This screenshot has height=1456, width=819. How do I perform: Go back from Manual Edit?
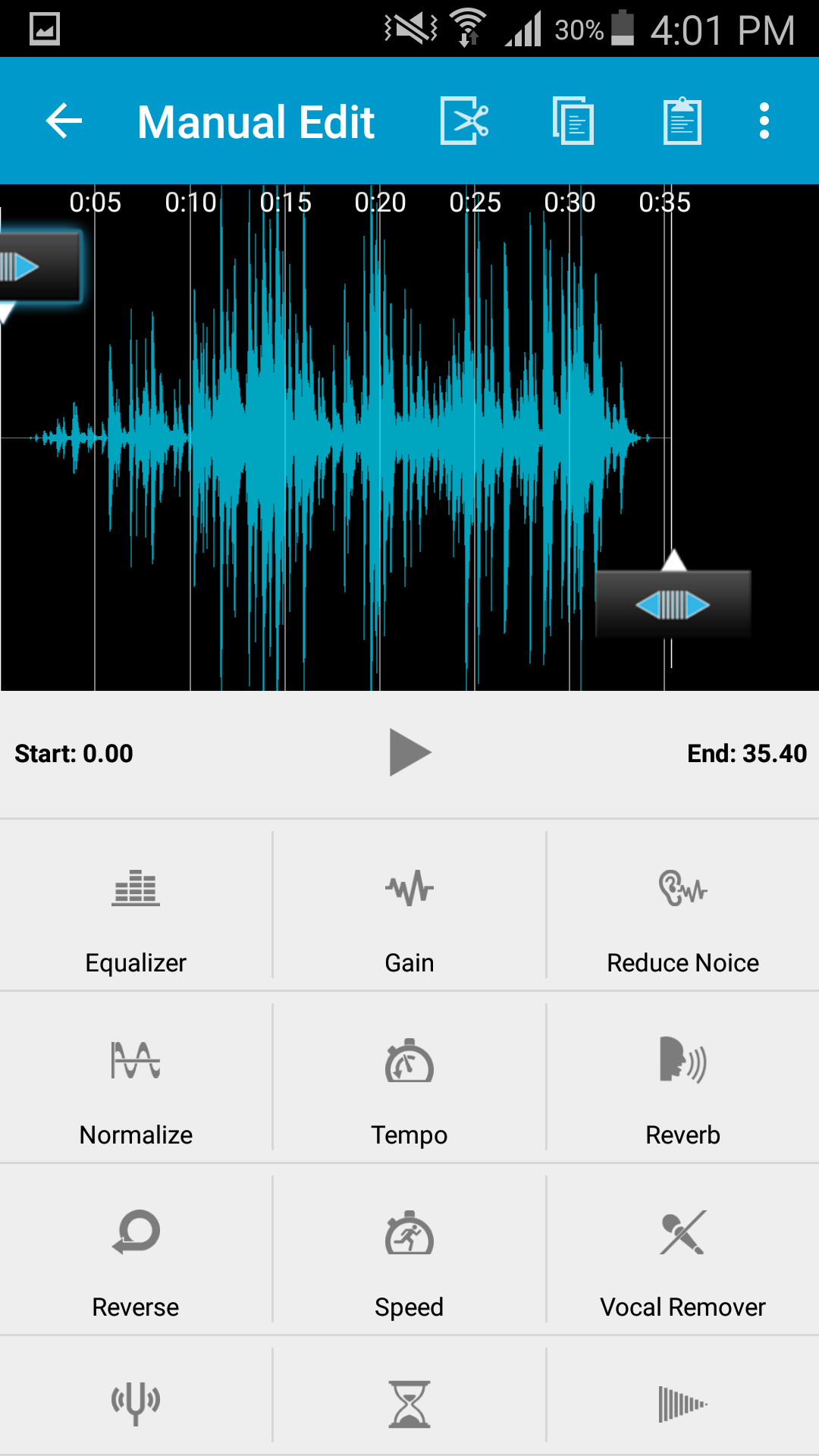click(64, 121)
